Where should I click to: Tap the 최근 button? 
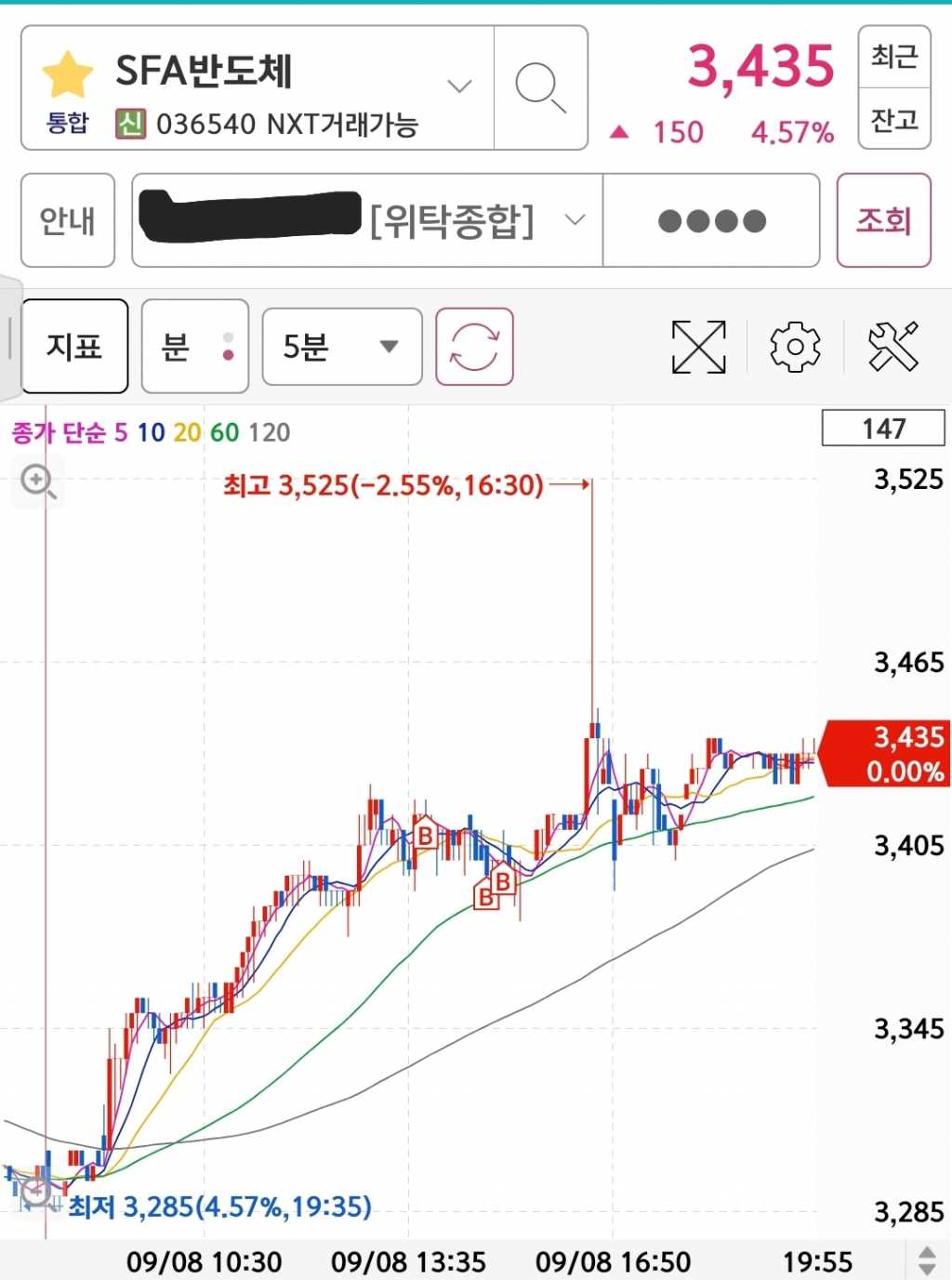tap(893, 57)
